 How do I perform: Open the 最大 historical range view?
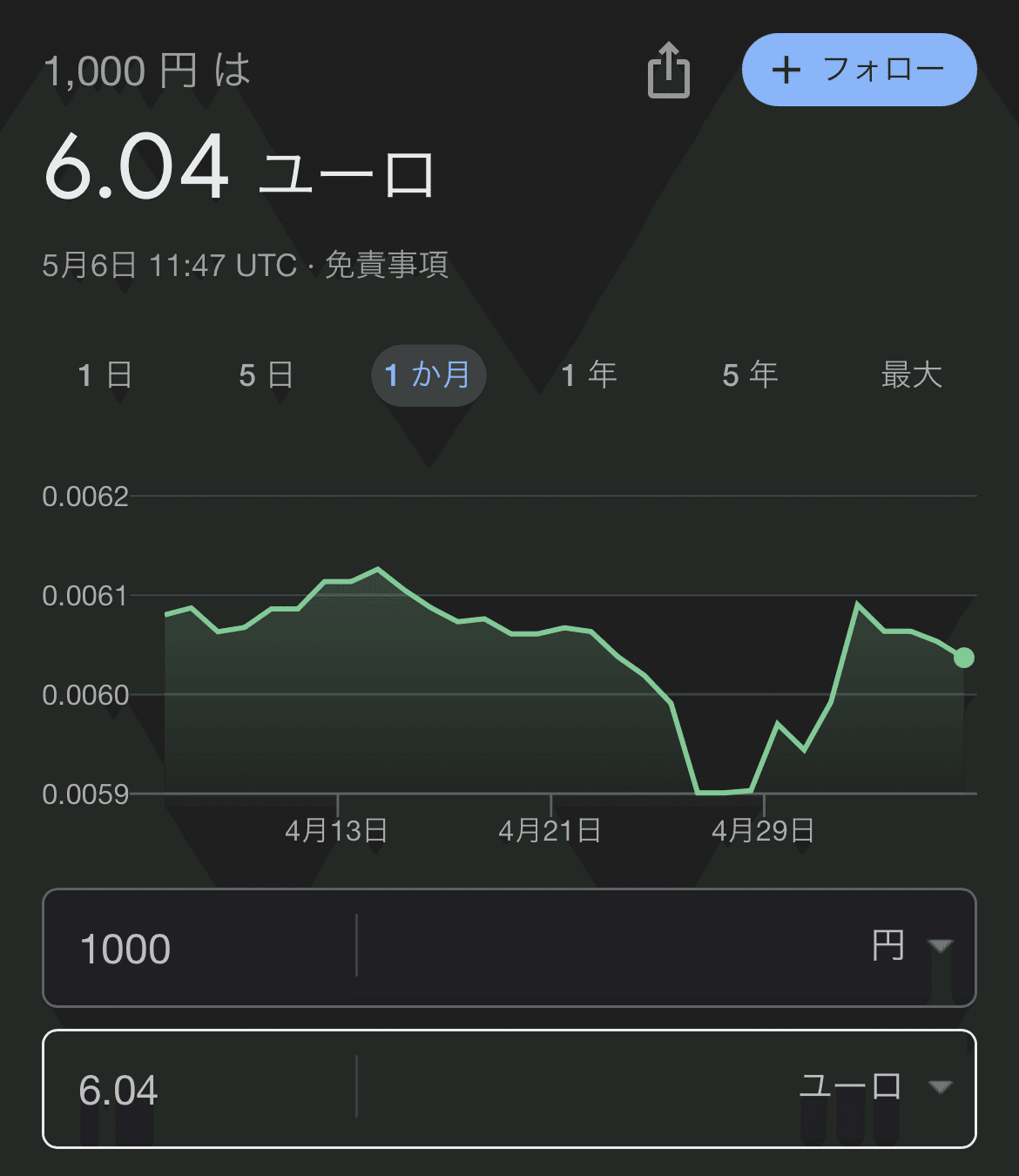(x=911, y=375)
